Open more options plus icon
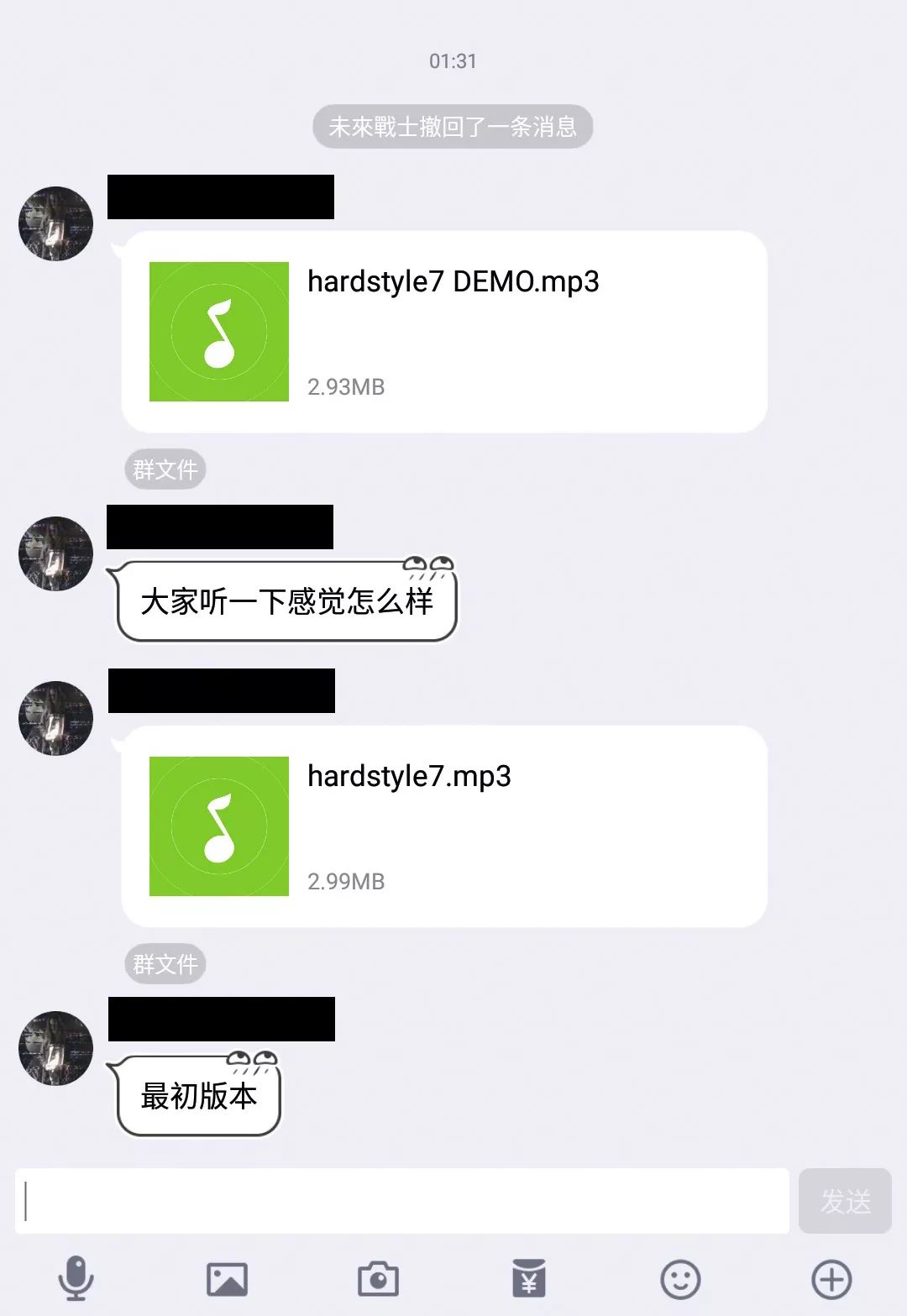Viewport: 907px width, 1316px height. (x=831, y=1279)
